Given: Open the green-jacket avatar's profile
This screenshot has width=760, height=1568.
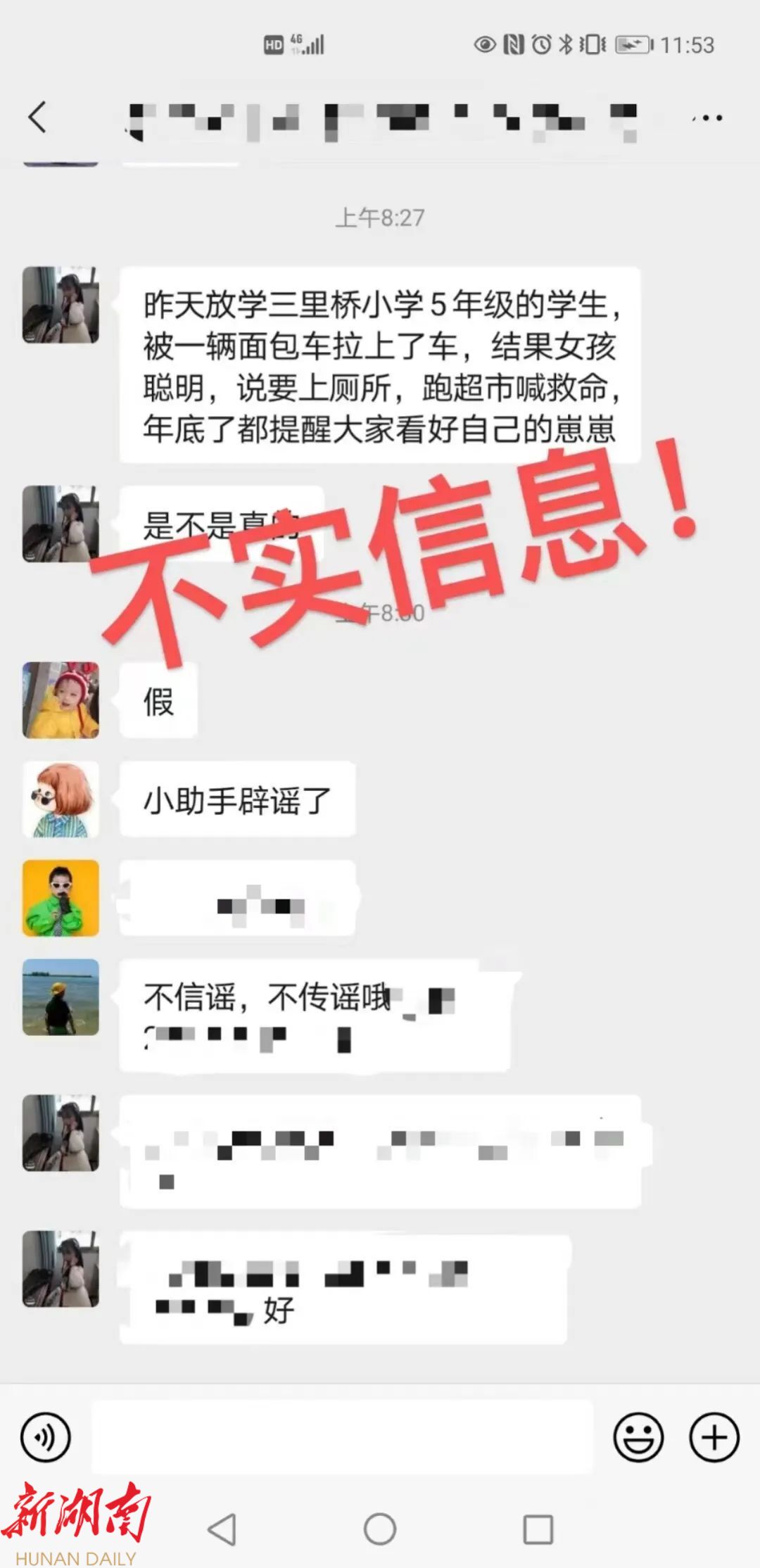Looking at the screenshot, I should (x=61, y=898).
